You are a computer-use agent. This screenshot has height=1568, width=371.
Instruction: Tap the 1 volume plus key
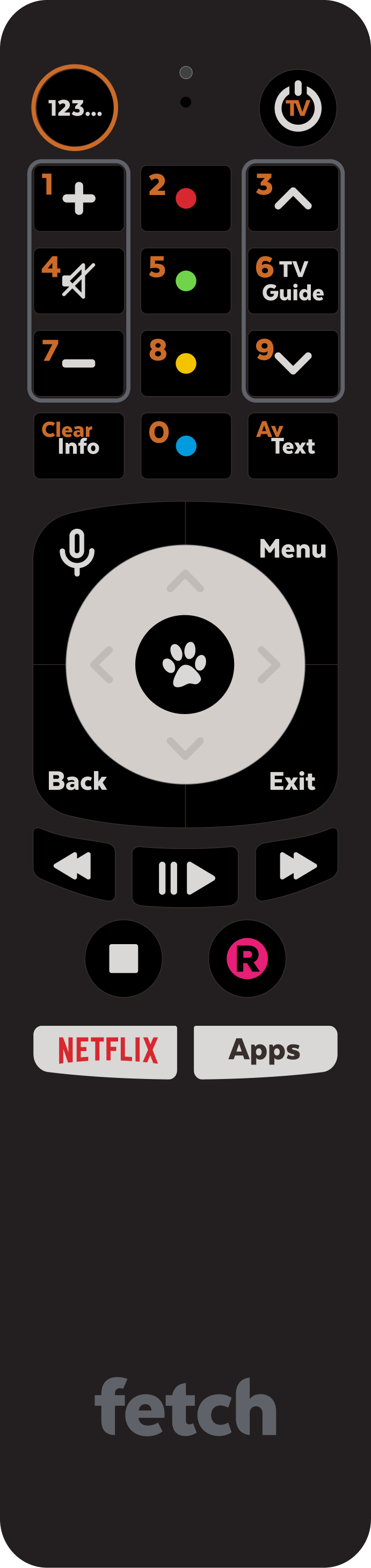[78, 198]
